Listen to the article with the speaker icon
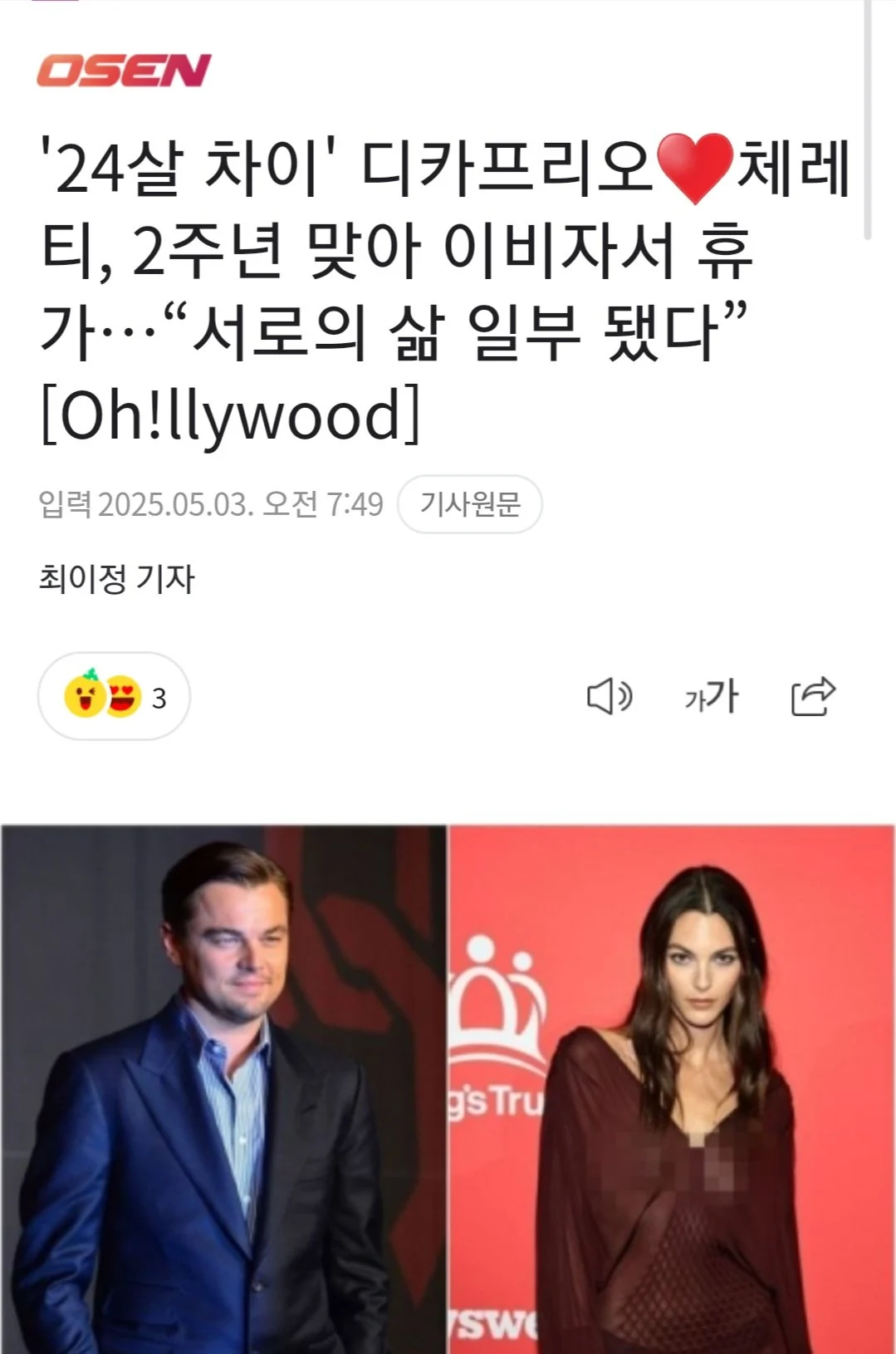Screen dimensions: 896x1354 610,696
